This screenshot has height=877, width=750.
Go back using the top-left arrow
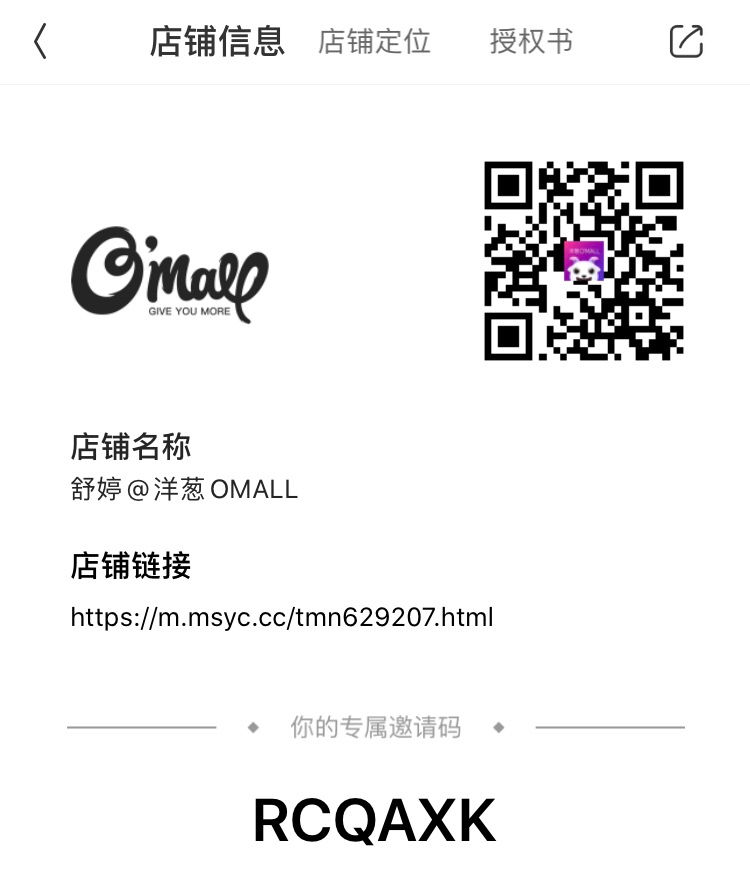point(40,42)
